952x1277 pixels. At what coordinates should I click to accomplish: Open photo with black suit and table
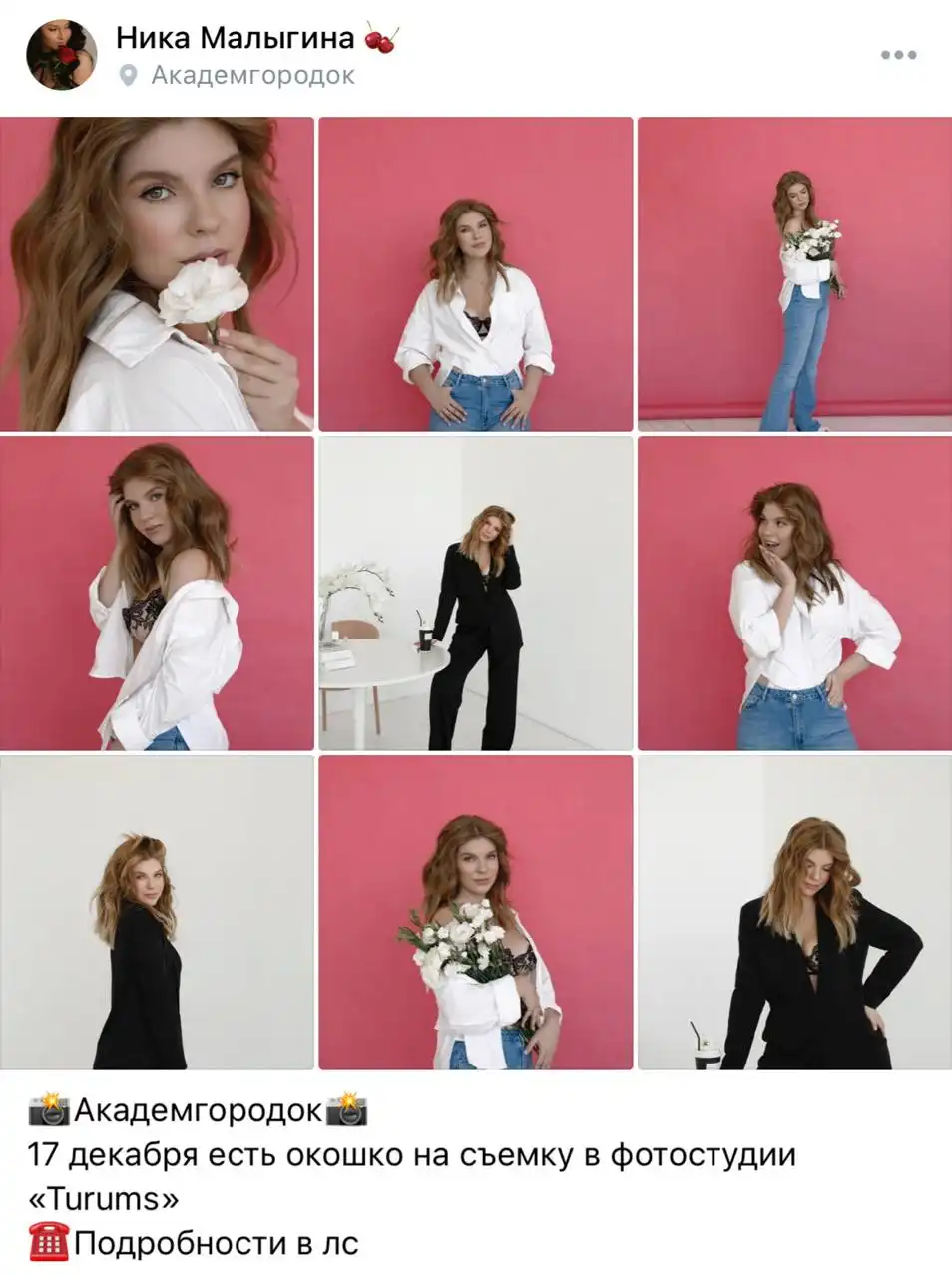point(475,594)
